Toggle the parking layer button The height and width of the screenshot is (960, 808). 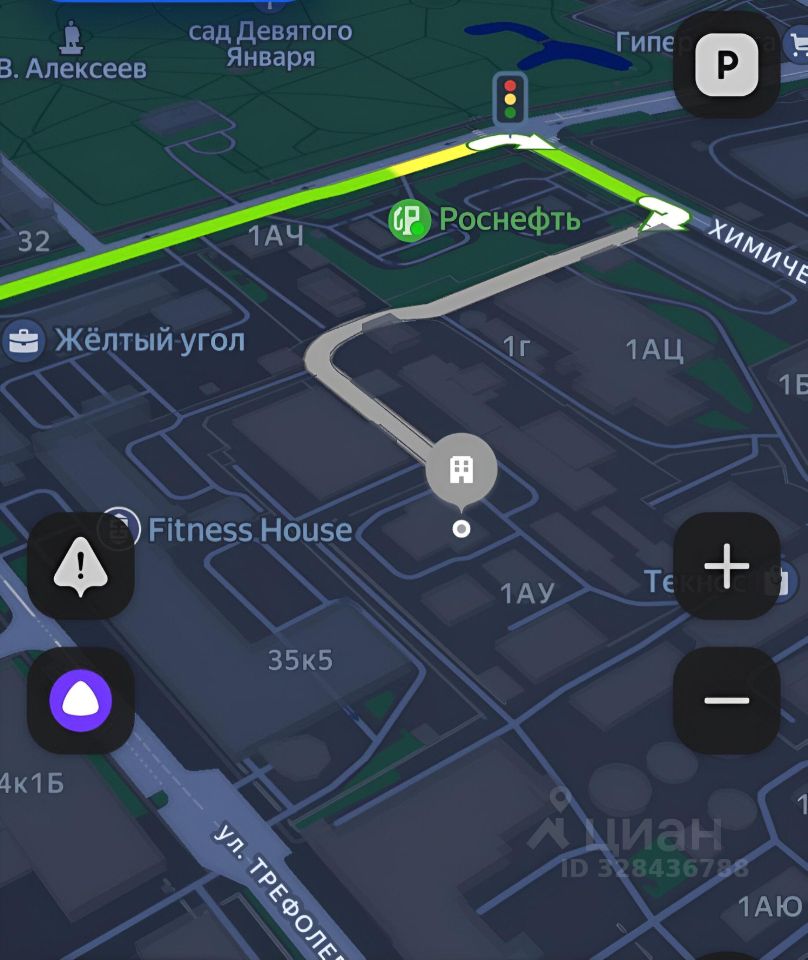point(726,66)
